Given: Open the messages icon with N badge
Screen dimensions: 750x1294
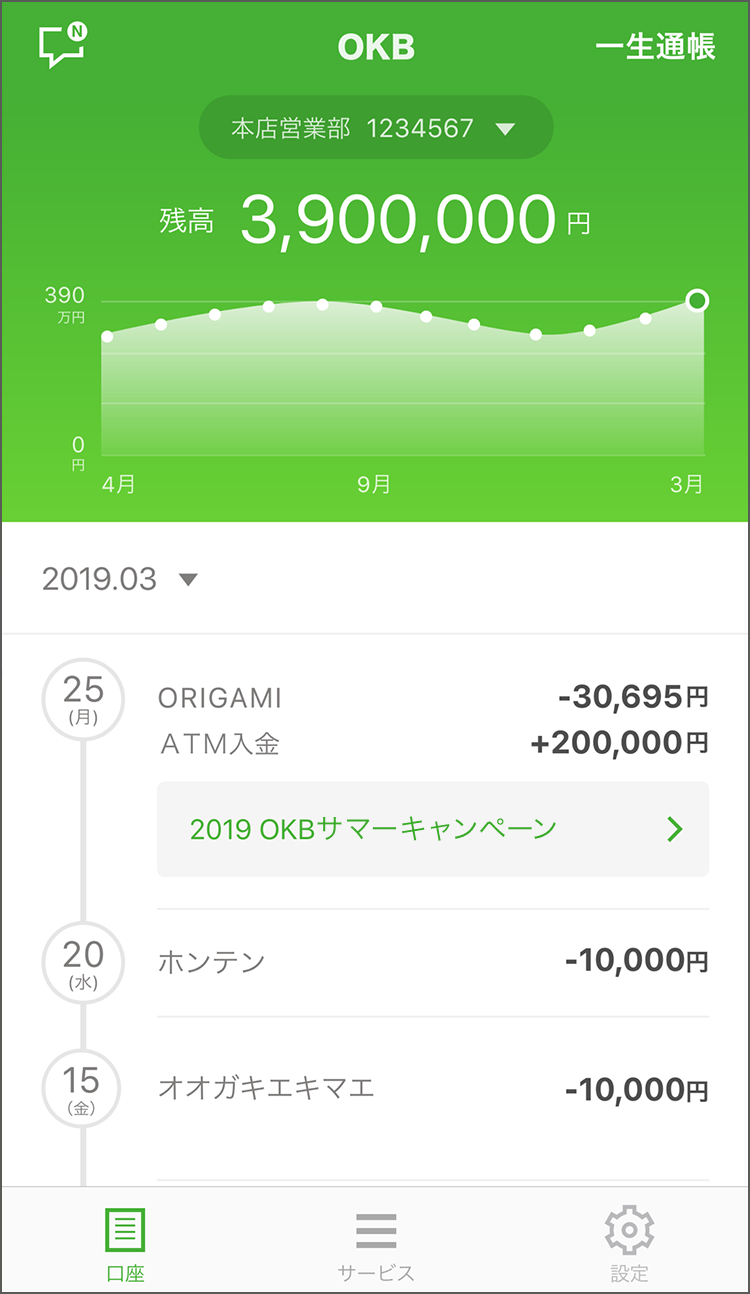Looking at the screenshot, I should pyautogui.click(x=62, y=45).
